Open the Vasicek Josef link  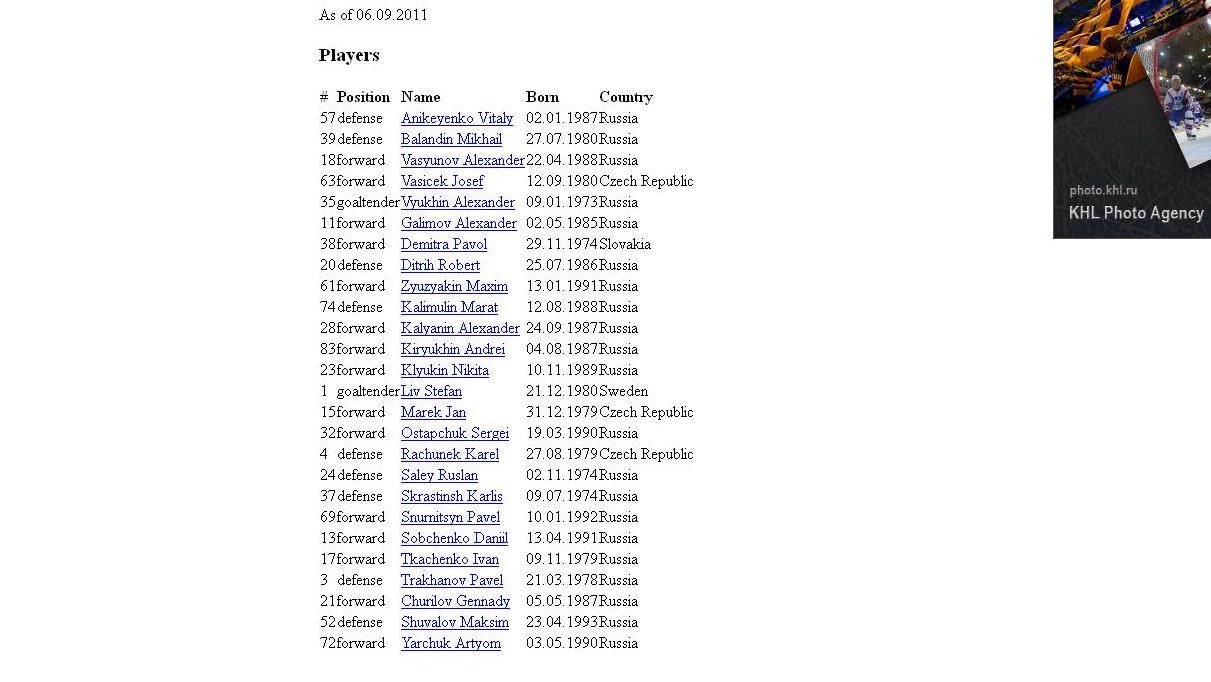pos(442,181)
